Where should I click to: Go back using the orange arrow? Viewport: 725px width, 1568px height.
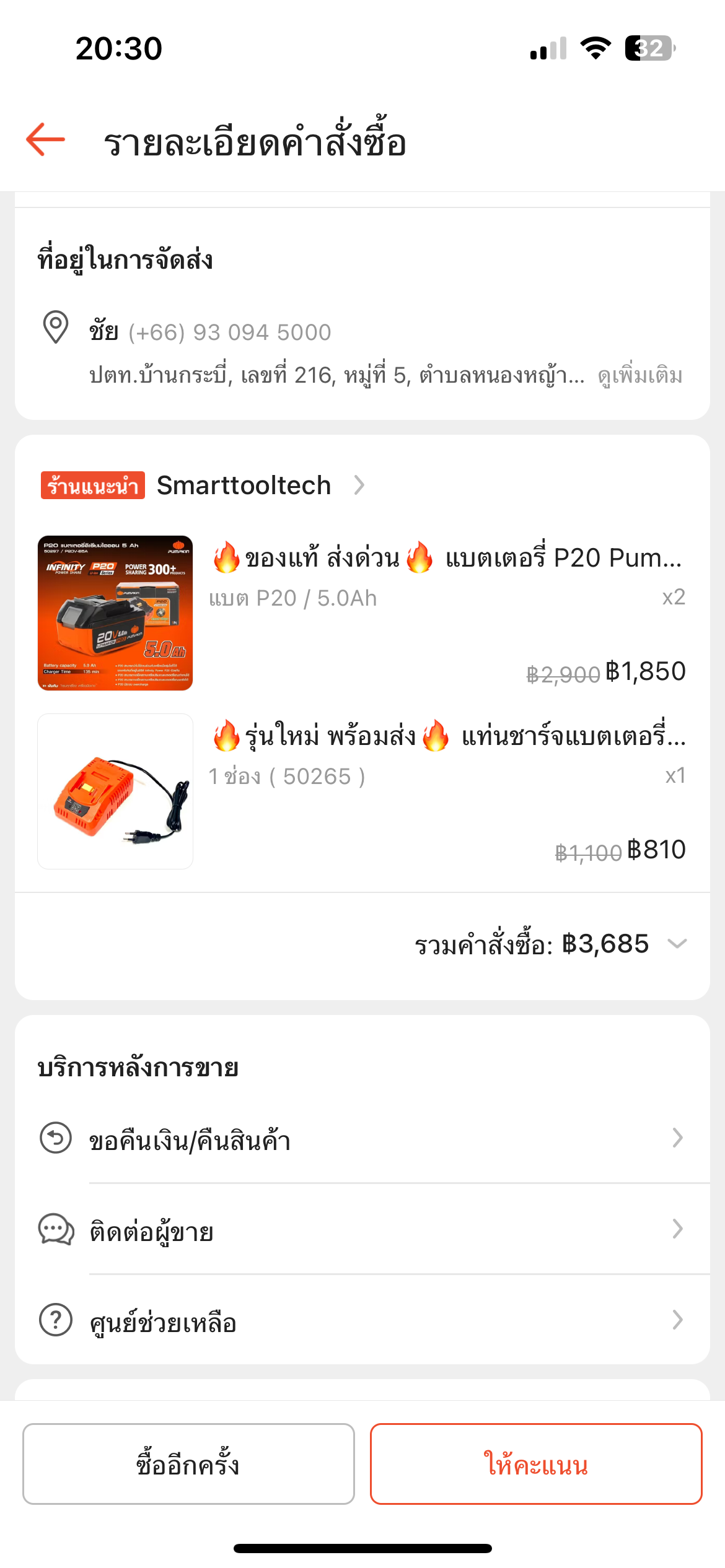coord(46,139)
